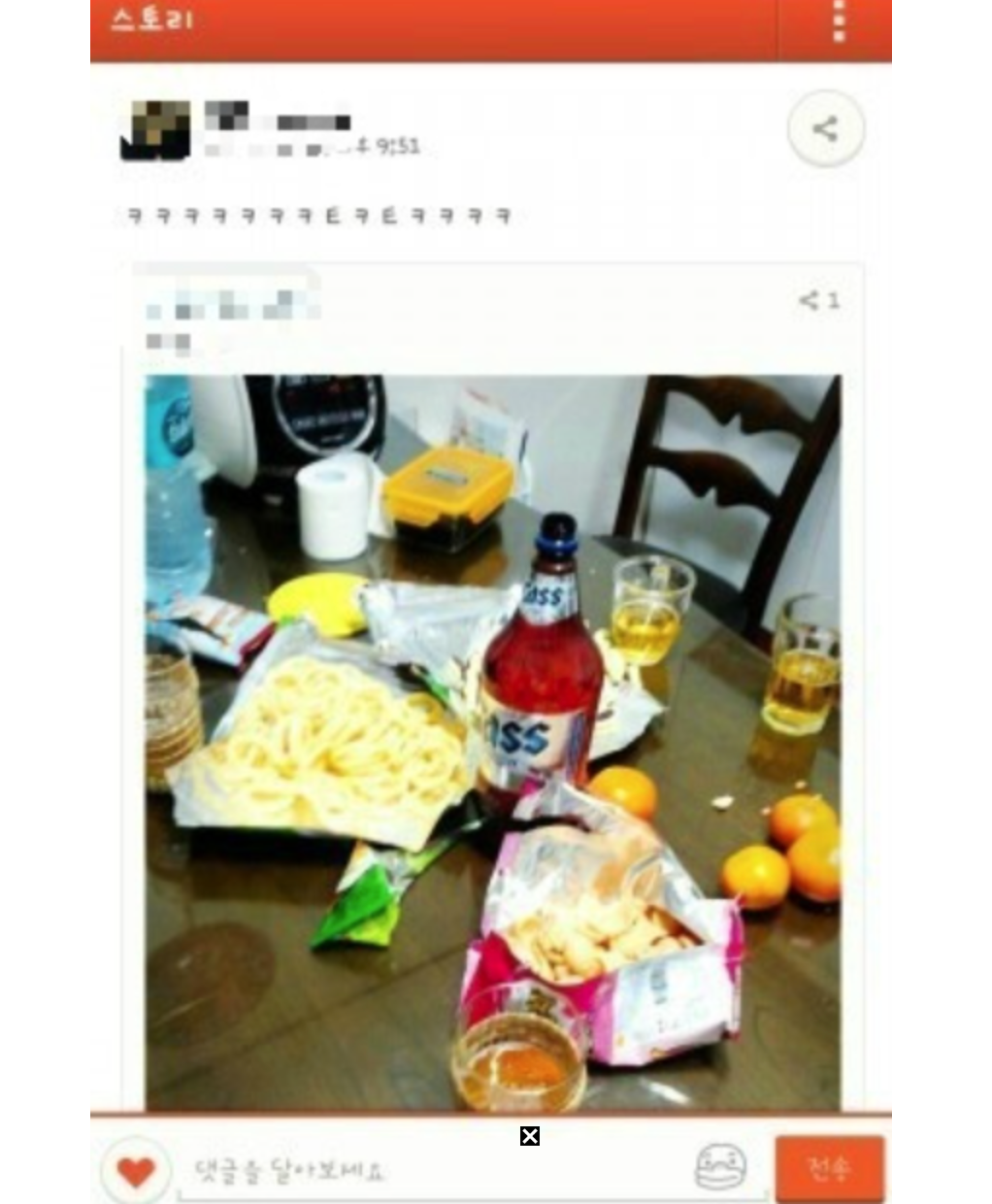Open the shared photo of the snack table
992x1204 pixels.
tap(493, 742)
